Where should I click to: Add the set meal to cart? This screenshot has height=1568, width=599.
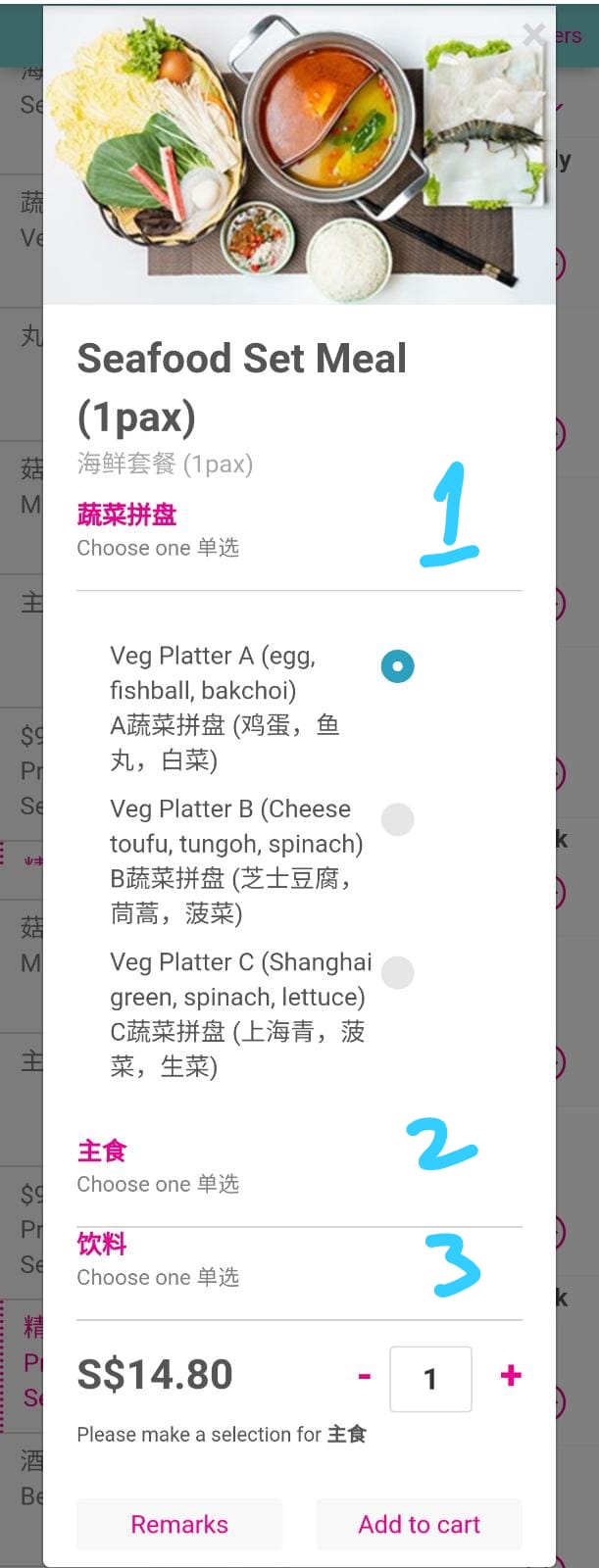tap(419, 1524)
